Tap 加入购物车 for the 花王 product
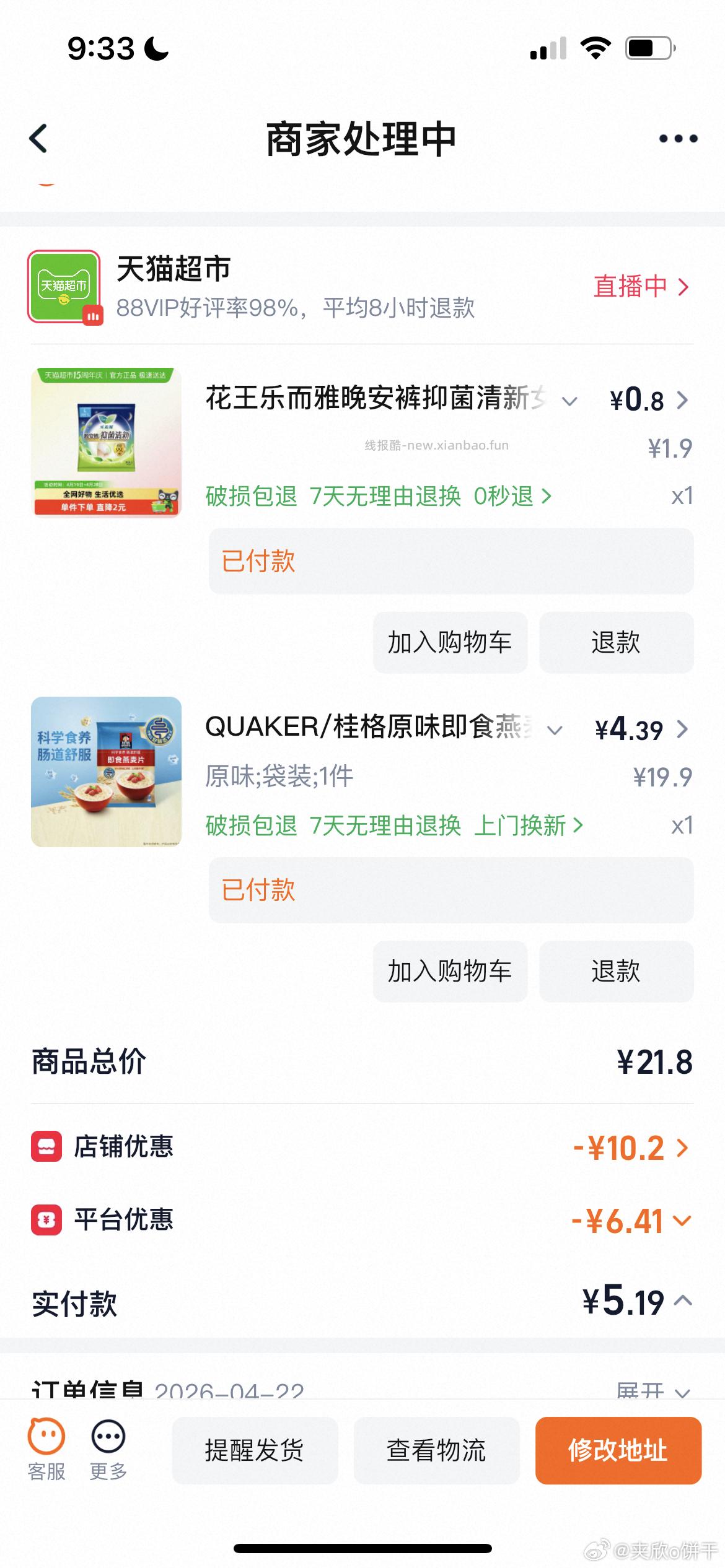This screenshot has height=1568, width=725. 450,642
